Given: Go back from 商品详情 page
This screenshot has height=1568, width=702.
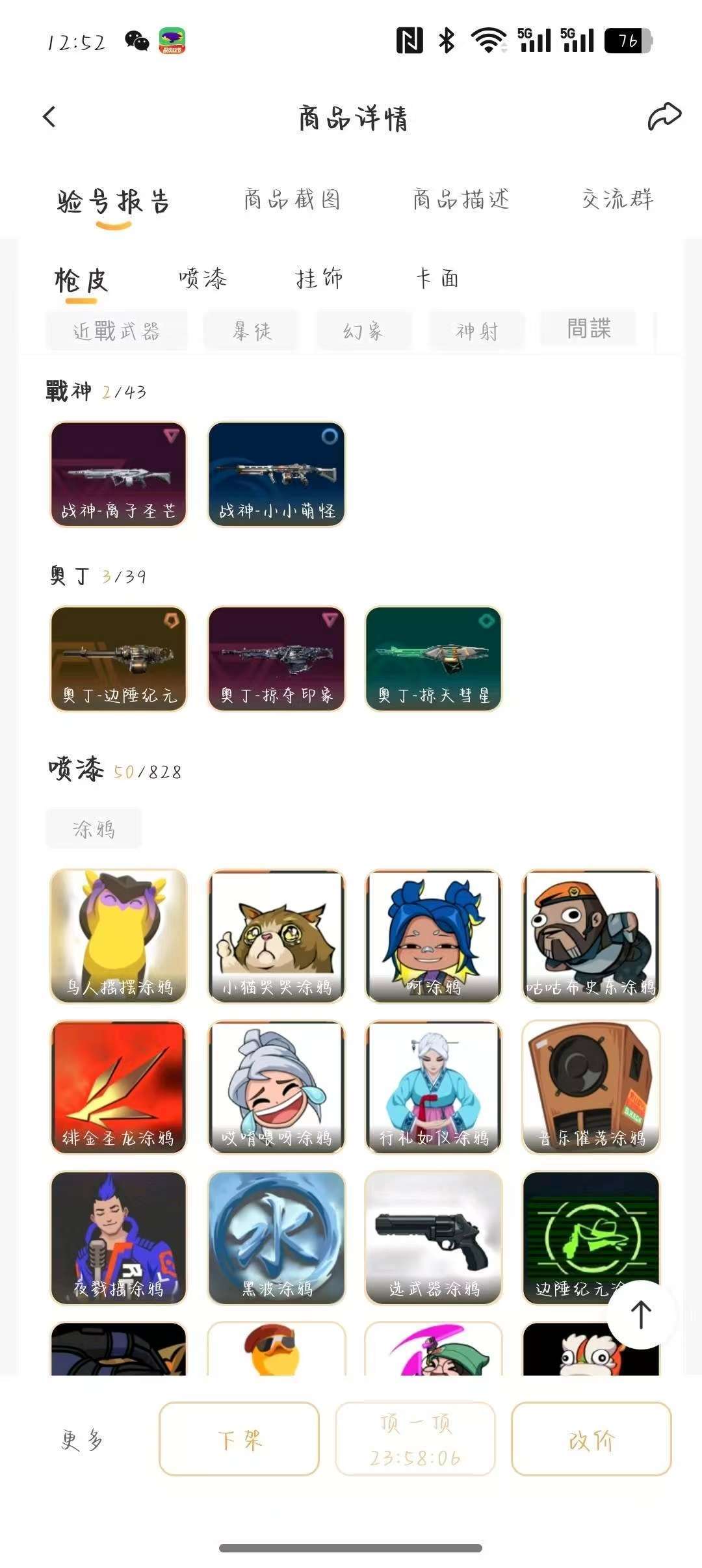Looking at the screenshot, I should click(49, 117).
